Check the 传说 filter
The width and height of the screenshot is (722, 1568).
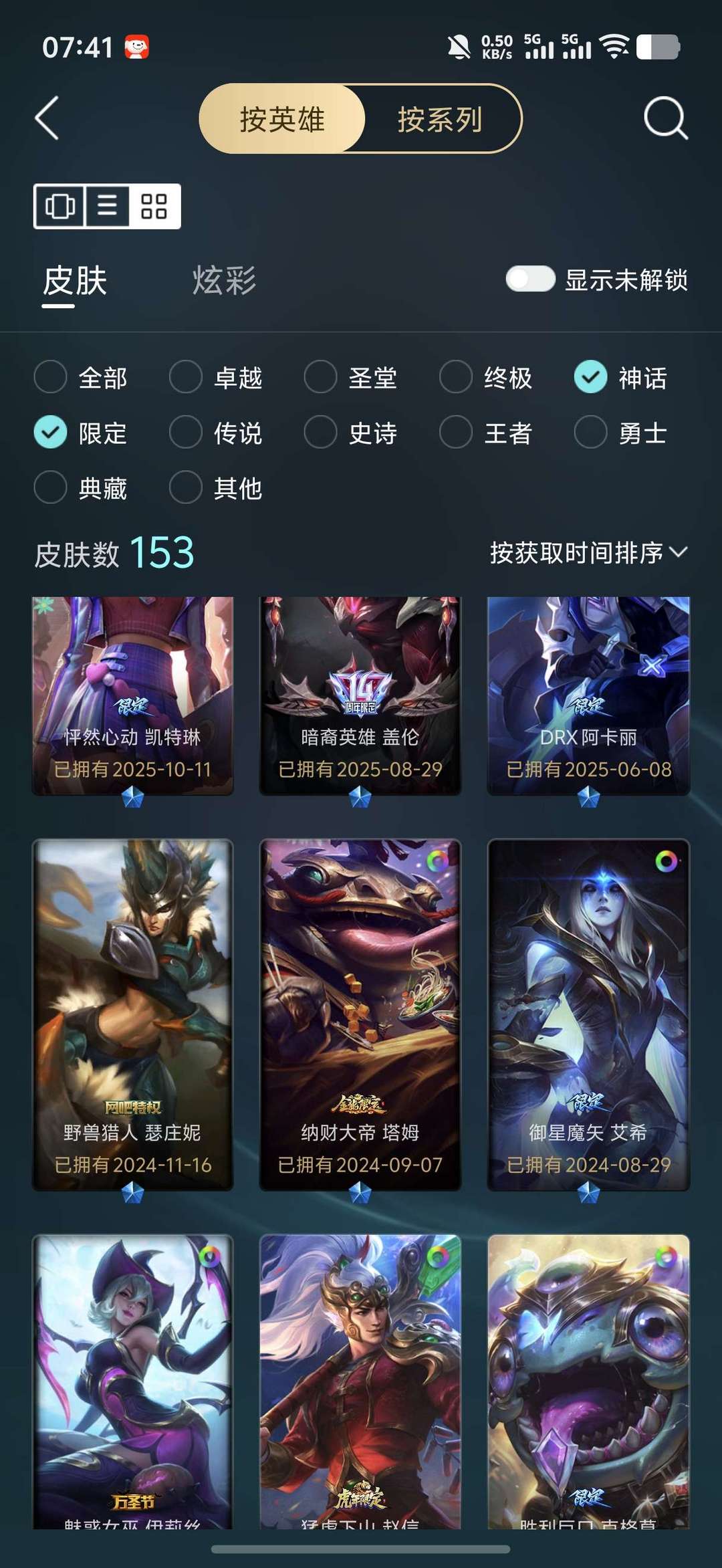(185, 433)
